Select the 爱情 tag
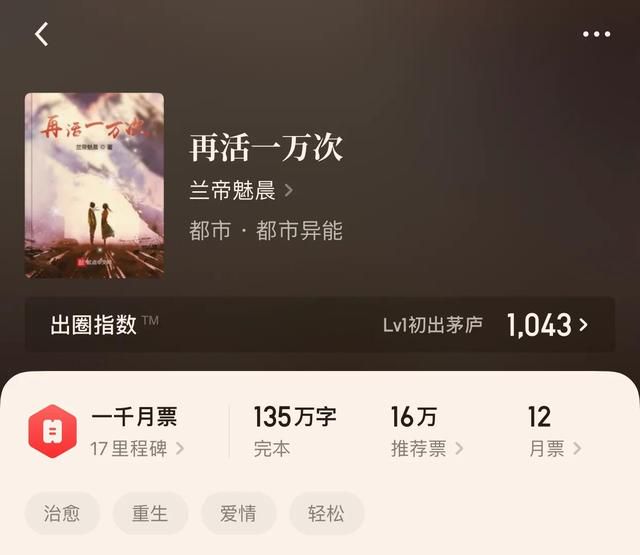The height and width of the screenshot is (555, 640). 238,513
